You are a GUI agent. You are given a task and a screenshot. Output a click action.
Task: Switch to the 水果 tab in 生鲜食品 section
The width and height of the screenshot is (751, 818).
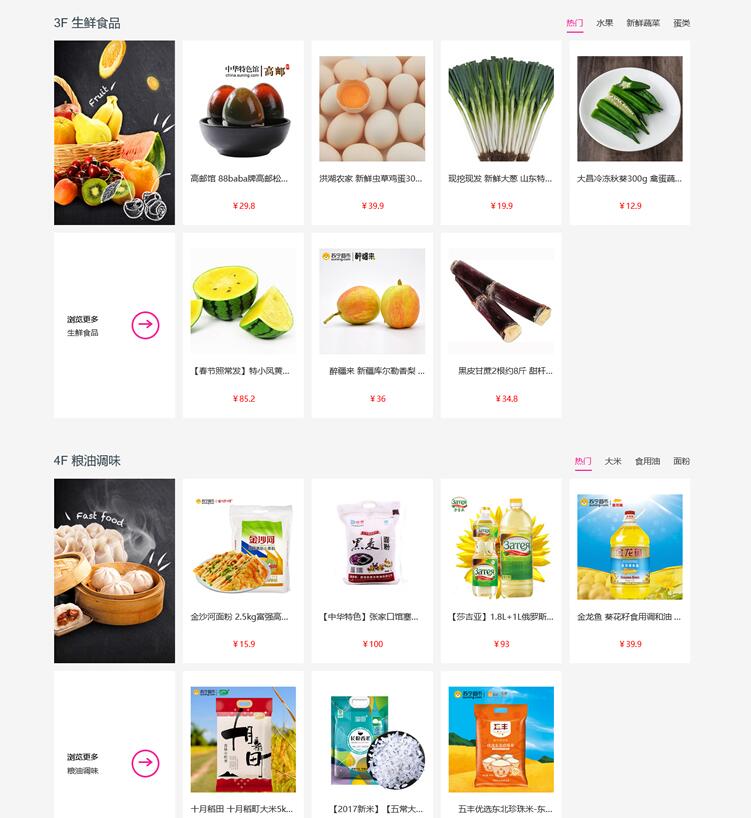605,22
